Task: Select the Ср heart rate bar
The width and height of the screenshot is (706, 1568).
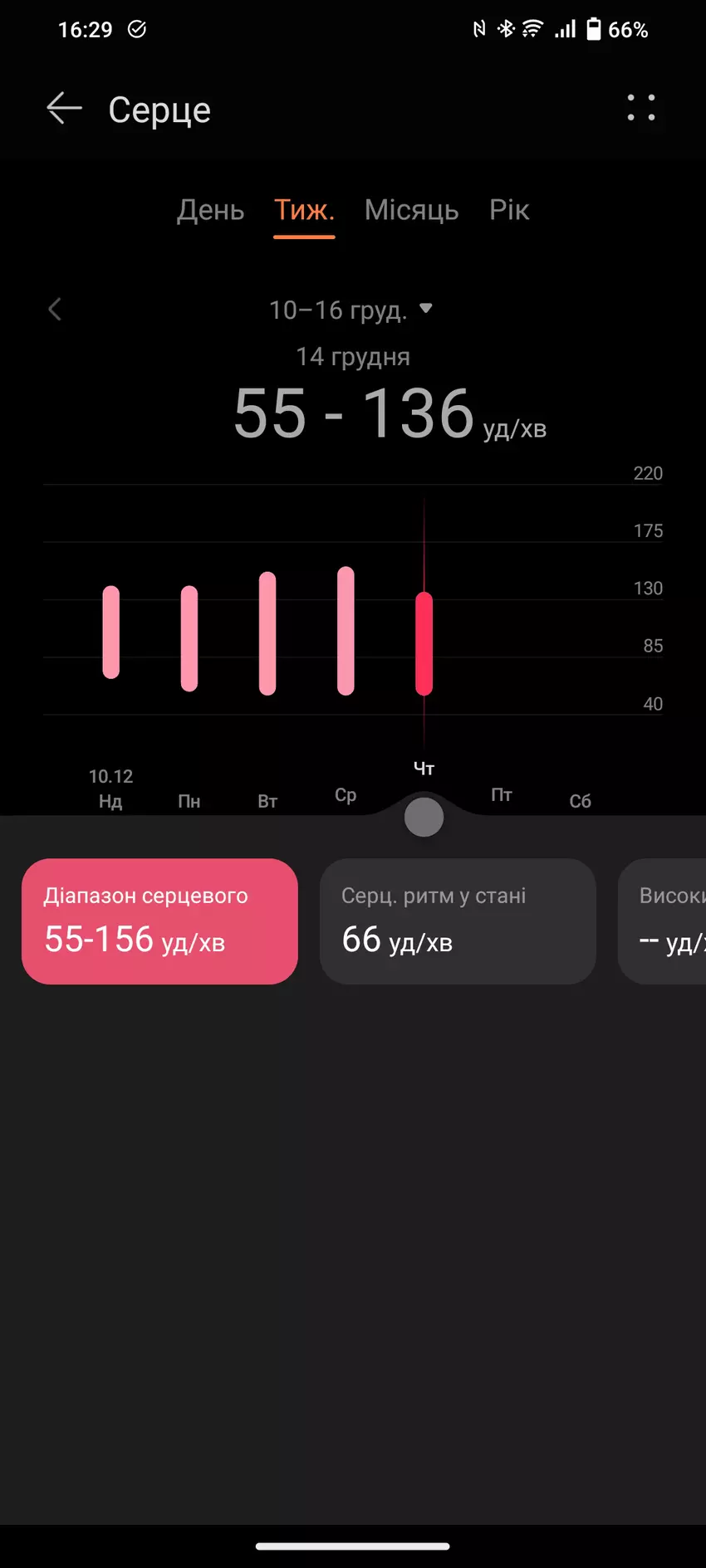Action: click(x=346, y=630)
